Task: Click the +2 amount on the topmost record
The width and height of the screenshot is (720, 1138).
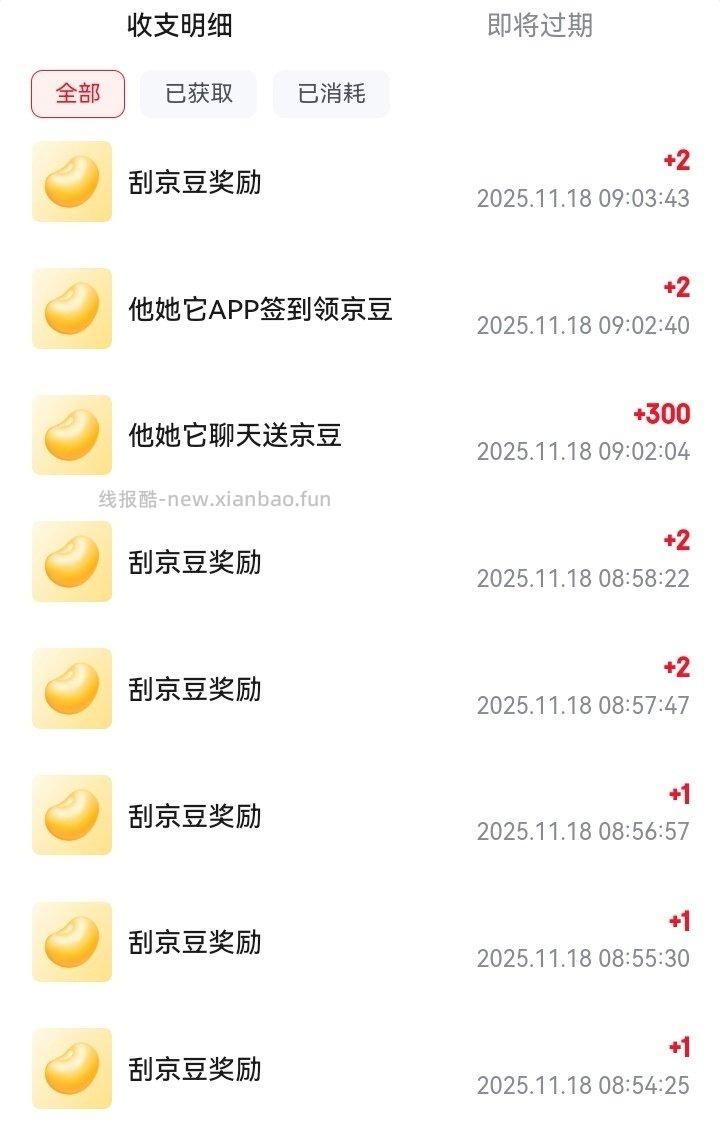Action: (679, 161)
